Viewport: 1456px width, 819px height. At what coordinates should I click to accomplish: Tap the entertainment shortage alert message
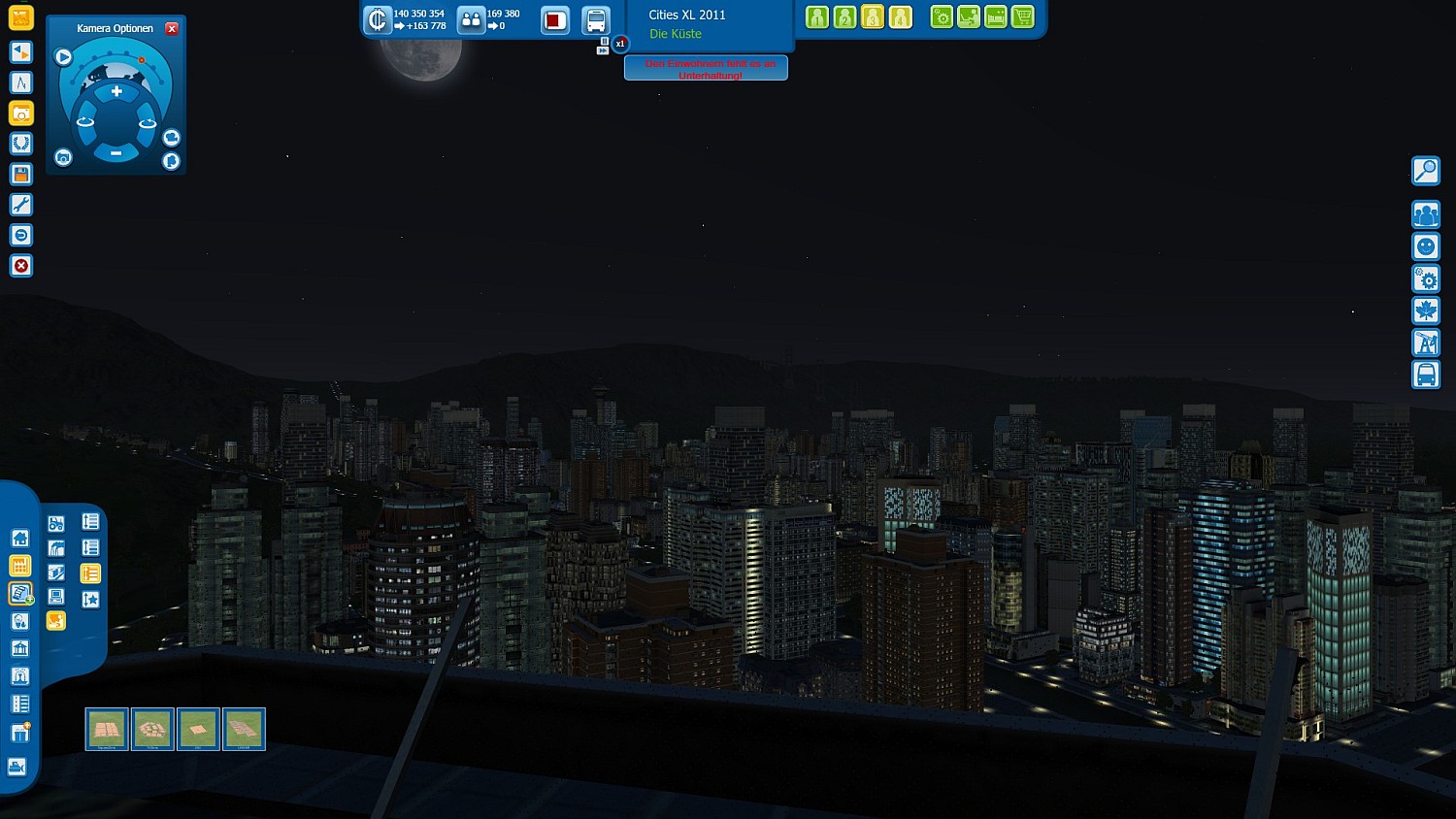pyautogui.click(x=707, y=68)
